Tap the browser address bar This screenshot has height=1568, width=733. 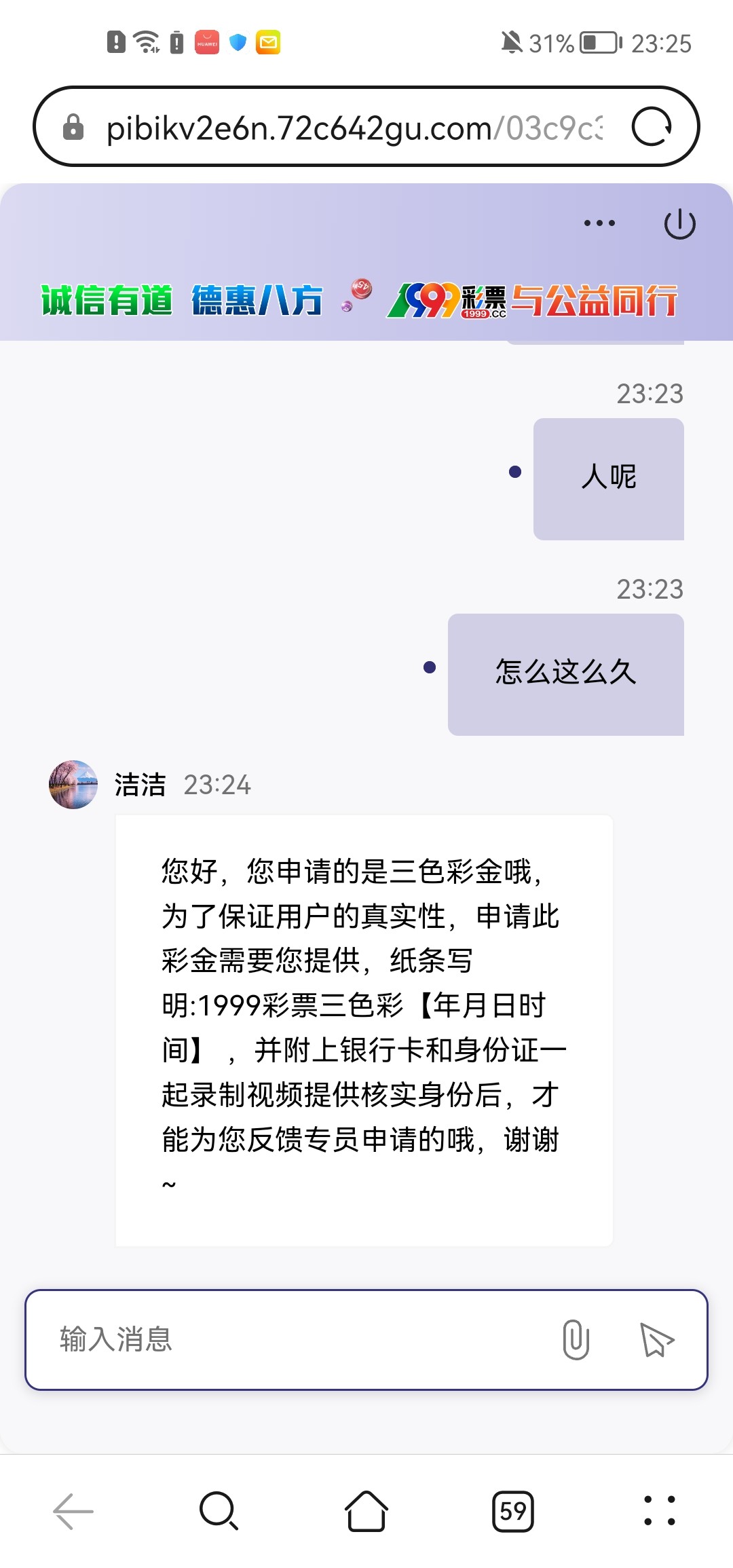353,128
